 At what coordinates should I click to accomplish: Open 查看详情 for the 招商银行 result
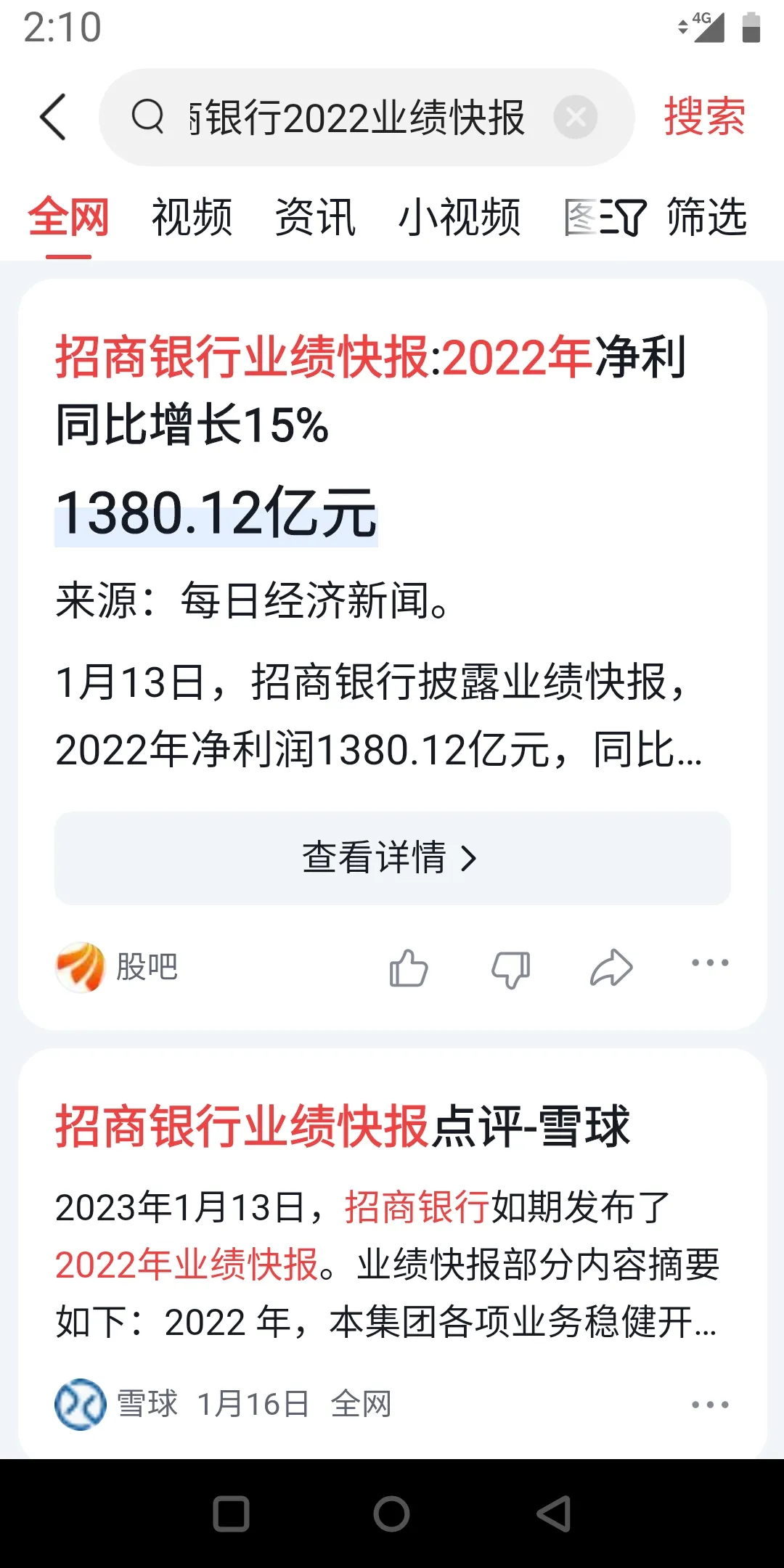point(392,858)
